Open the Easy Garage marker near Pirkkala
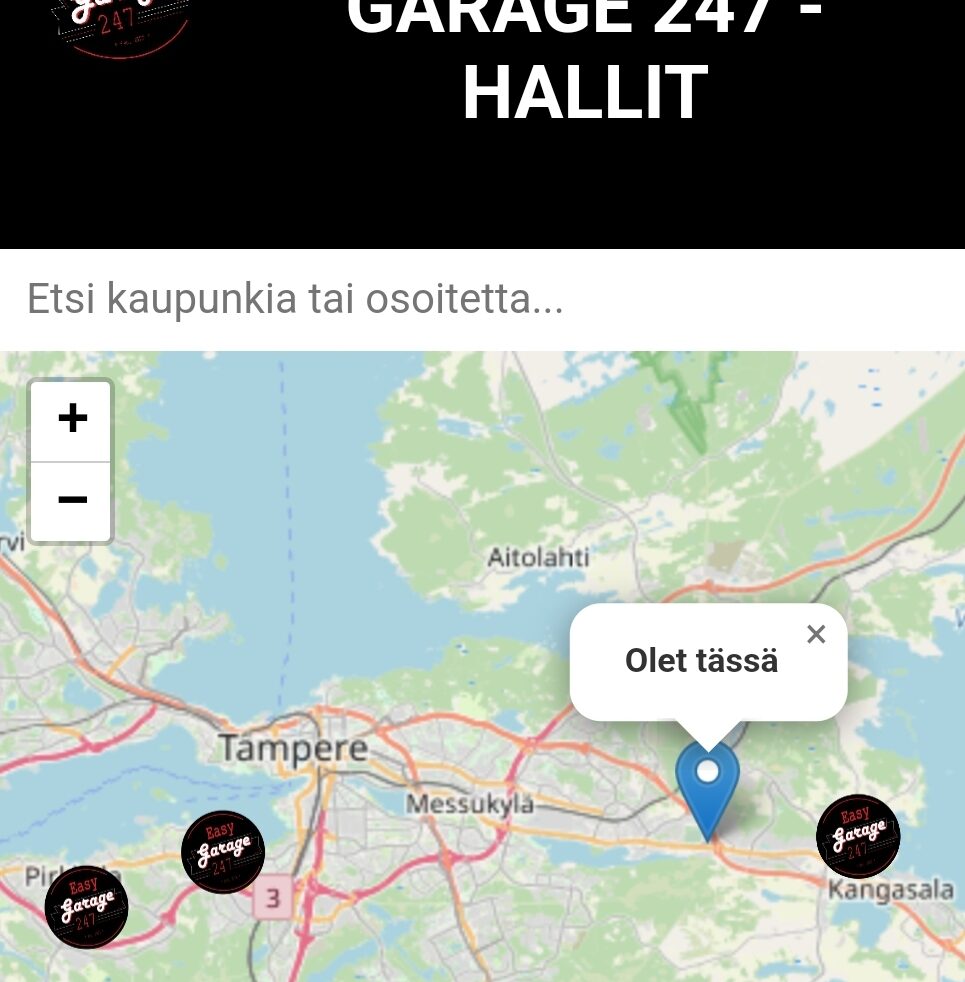 pos(86,907)
